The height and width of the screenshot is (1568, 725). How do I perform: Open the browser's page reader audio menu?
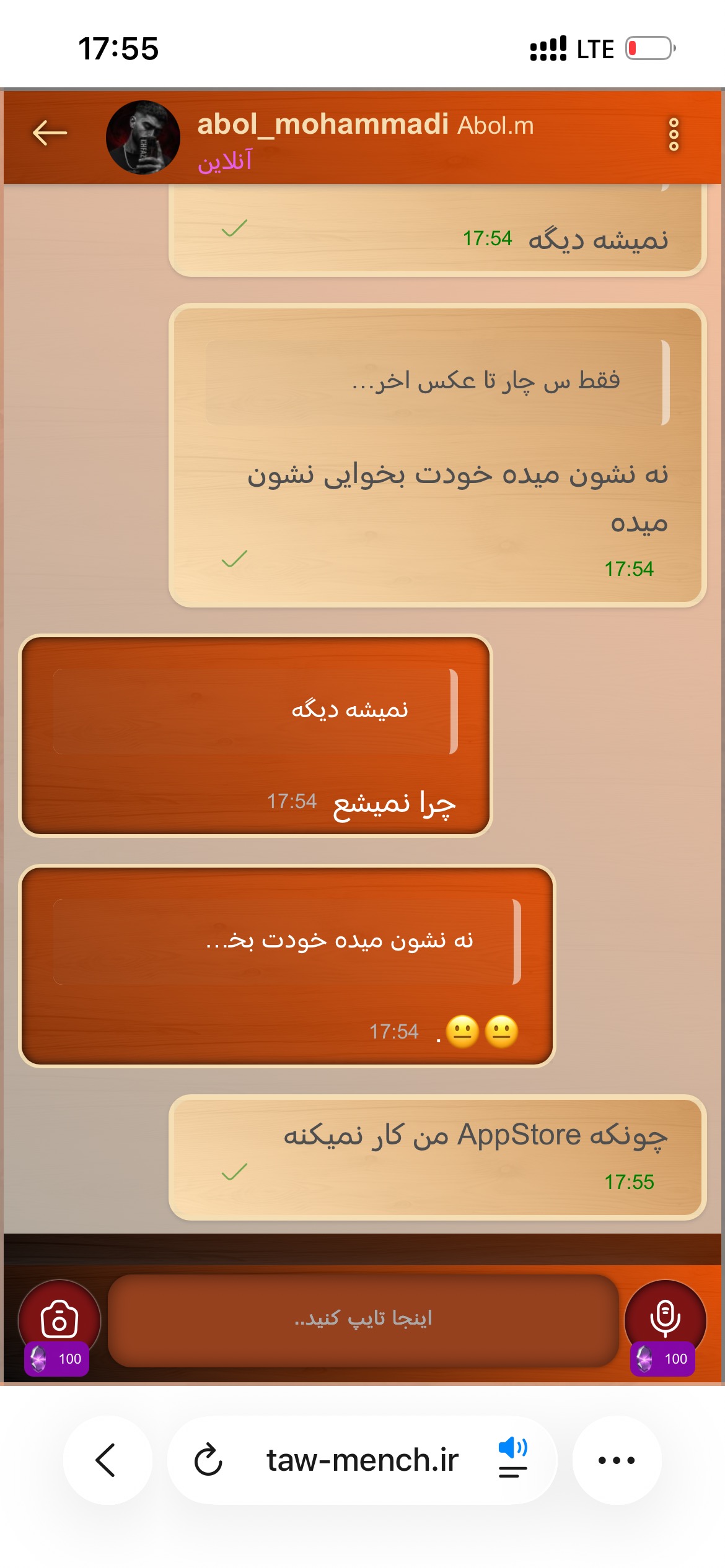tap(513, 1458)
